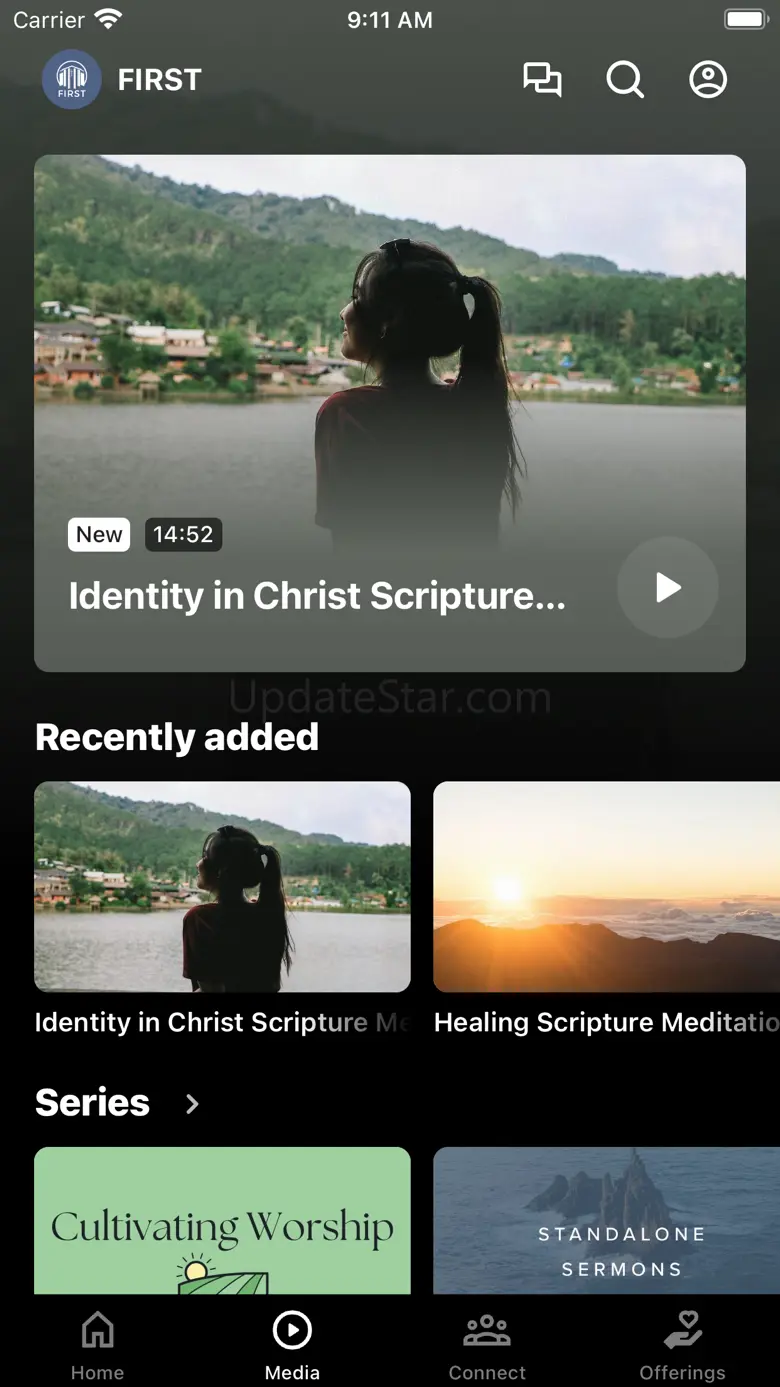Open the Healing Scripture Meditation card
780x1387 pixels.
(x=606, y=887)
